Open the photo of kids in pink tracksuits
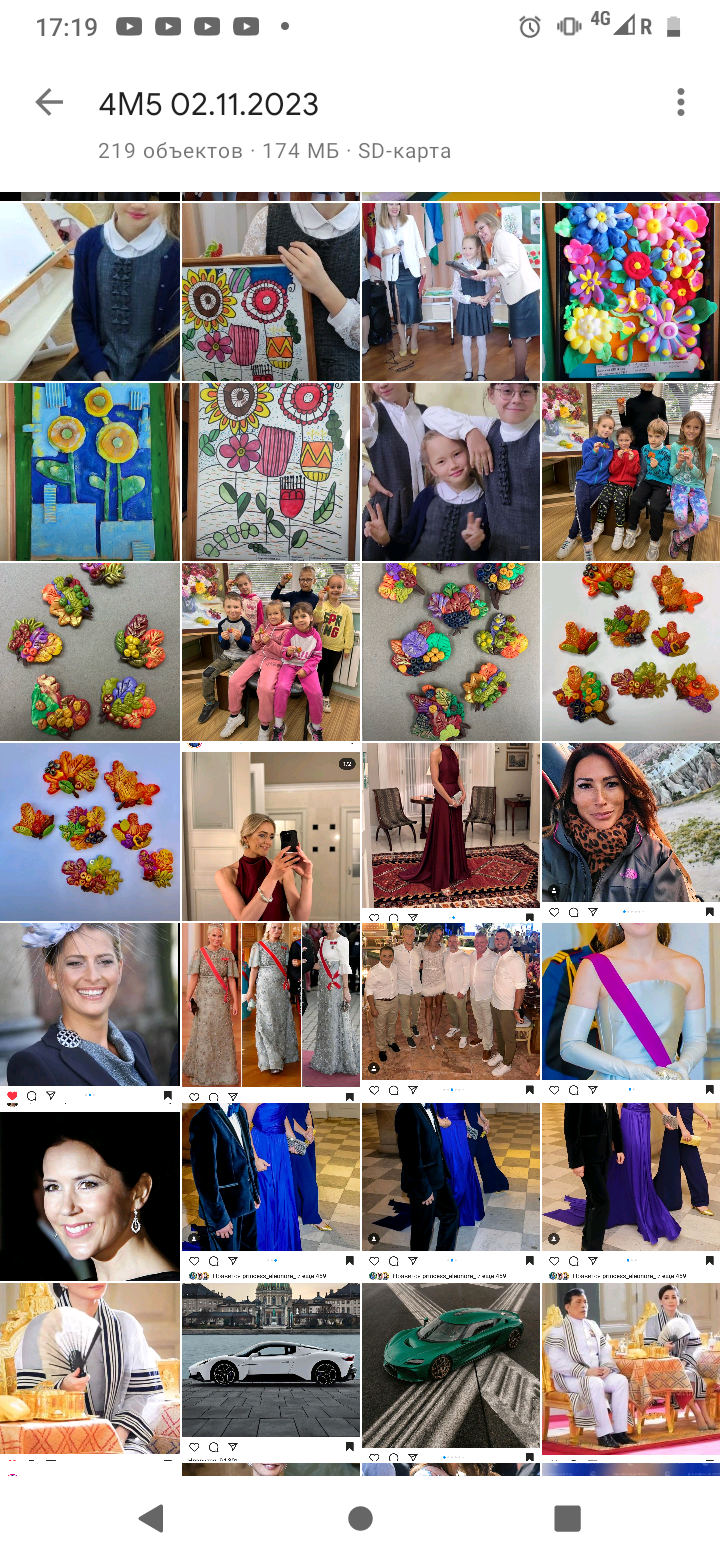The width and height of the screenshot is (720, 1560). (271, 651)
